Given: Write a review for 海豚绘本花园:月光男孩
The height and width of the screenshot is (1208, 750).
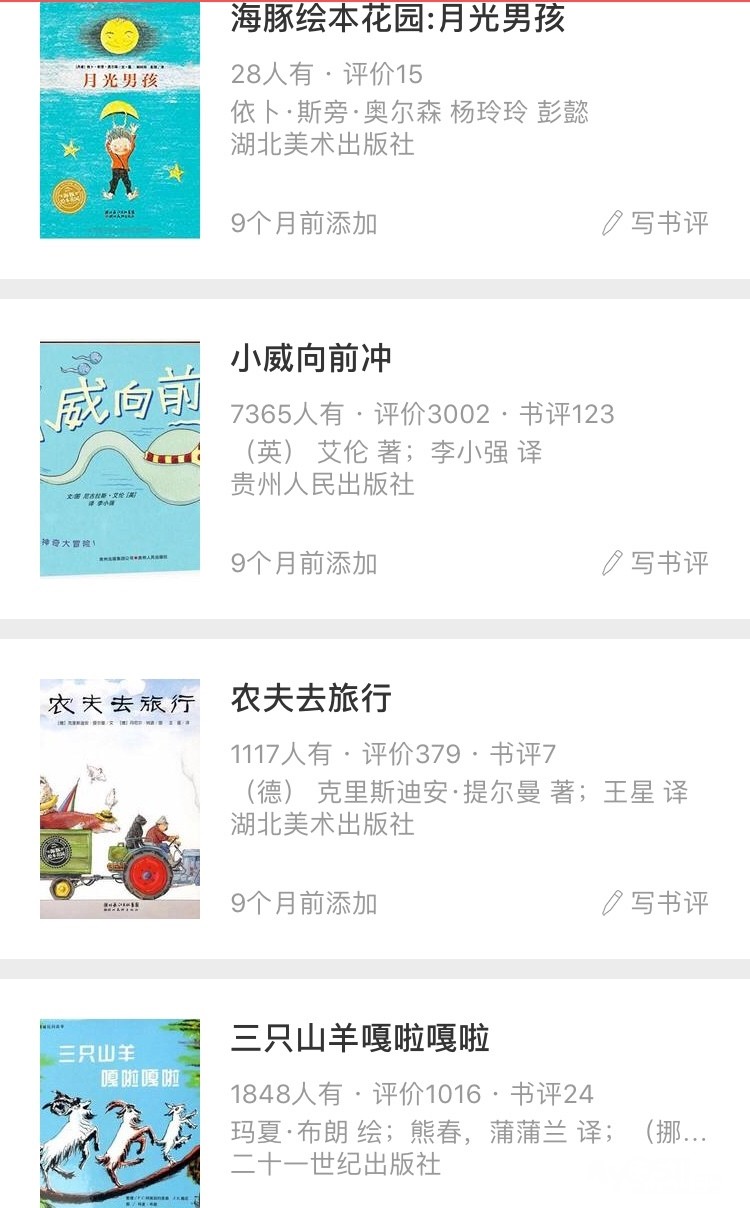Looking at the screenshot, I should coord(656,223).
